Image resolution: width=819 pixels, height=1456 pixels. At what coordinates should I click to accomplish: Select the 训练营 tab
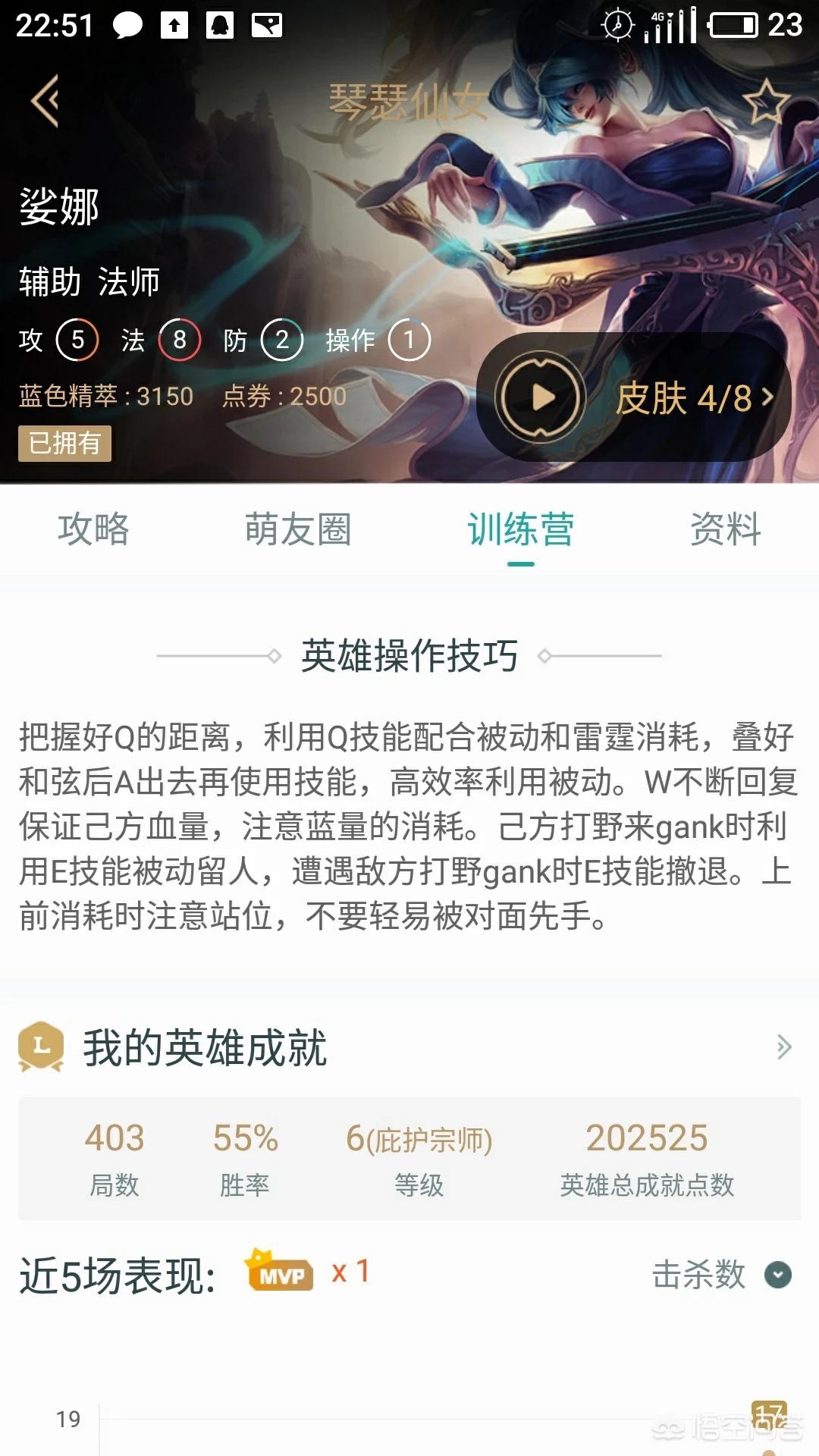coord(520,529)
